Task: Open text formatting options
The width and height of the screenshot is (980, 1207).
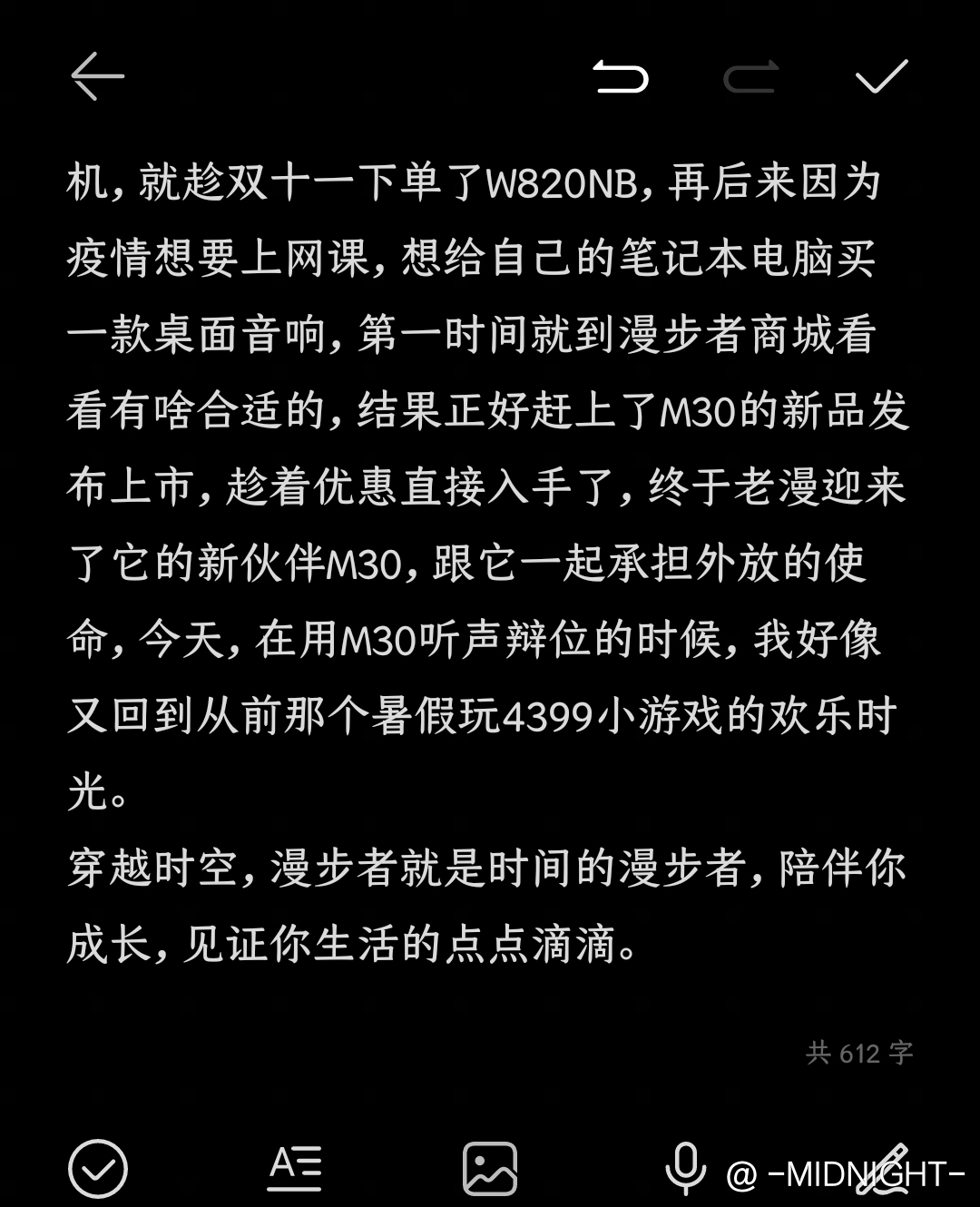Action: tap(295, 1168)
